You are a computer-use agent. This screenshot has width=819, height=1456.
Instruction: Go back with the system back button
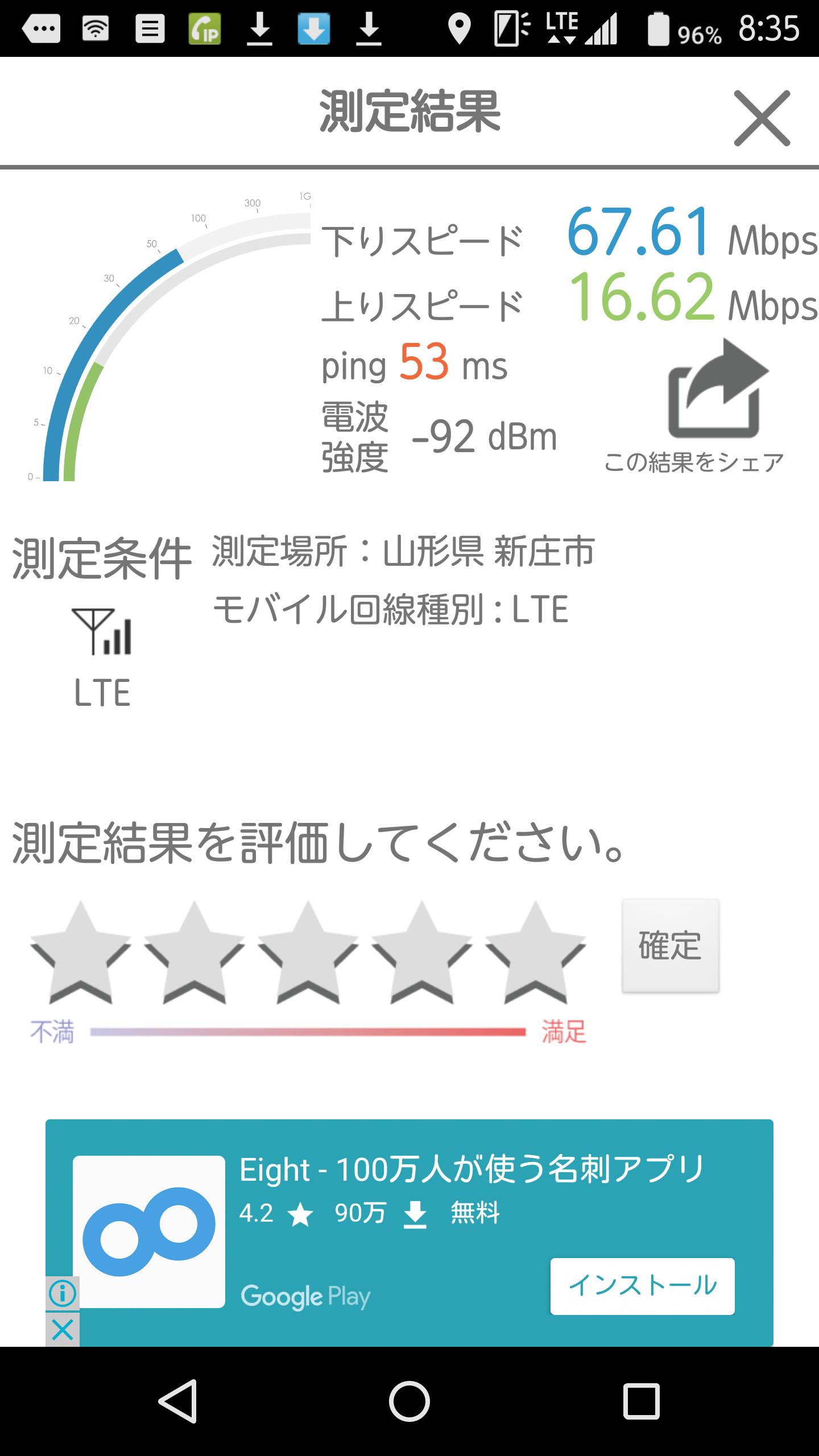click(x=179, y=1401)
